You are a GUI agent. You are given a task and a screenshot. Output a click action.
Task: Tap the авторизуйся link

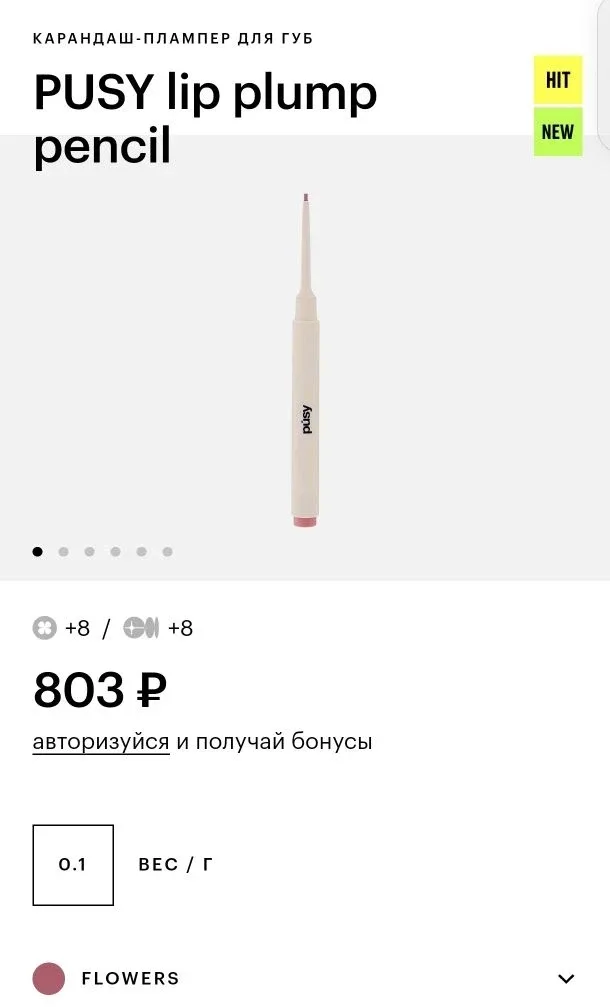(x=100, y=742)
